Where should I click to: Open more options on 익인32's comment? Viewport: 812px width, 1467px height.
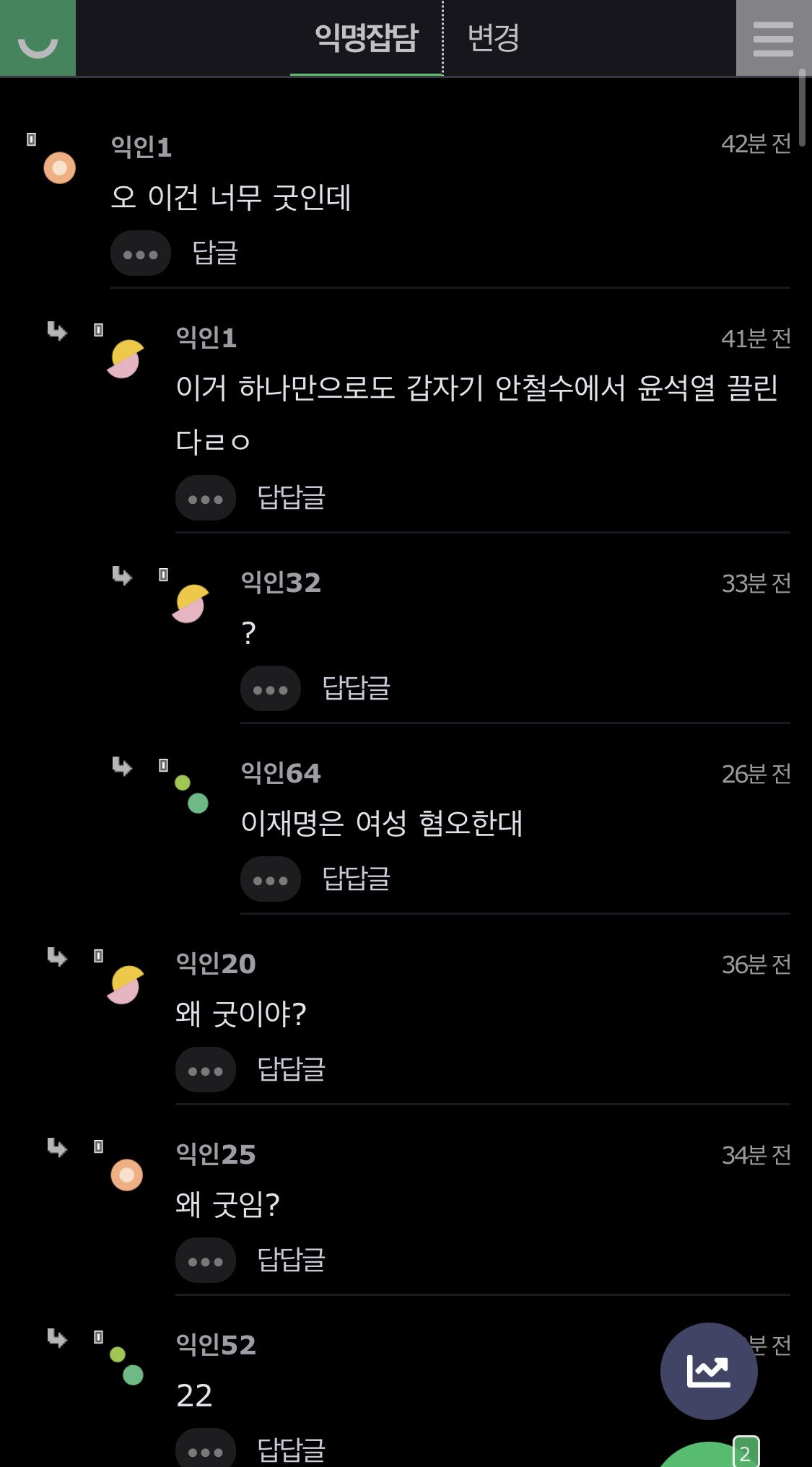271,689
